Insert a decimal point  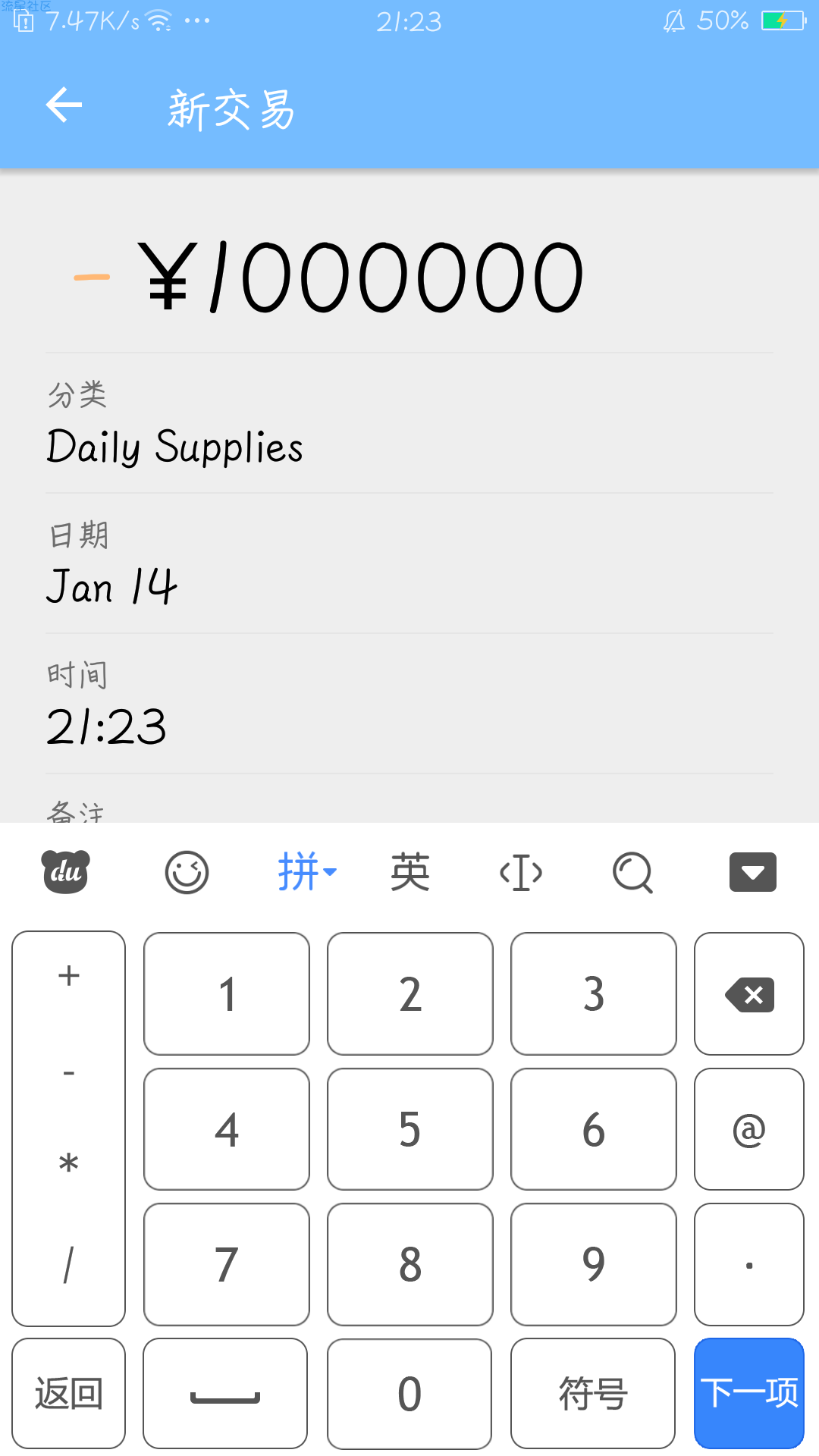coord(749,1264)
